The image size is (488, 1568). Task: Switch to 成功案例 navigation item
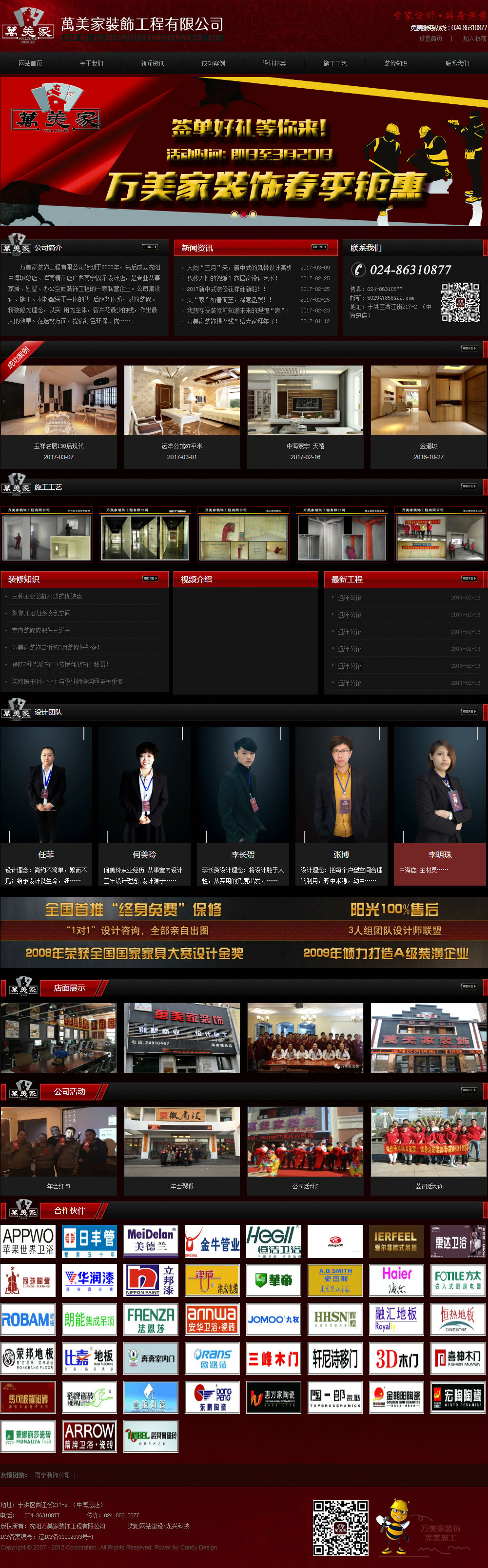(x=213, y=63)
